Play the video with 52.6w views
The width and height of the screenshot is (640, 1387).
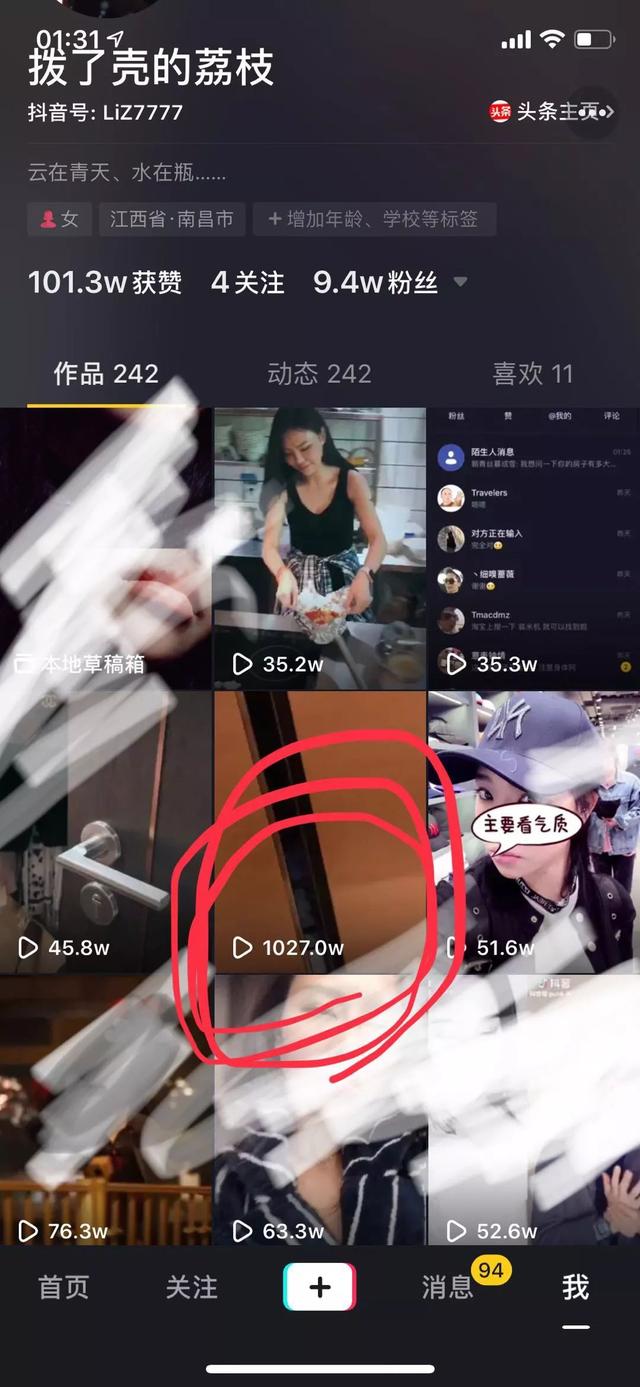[533, 1115]
